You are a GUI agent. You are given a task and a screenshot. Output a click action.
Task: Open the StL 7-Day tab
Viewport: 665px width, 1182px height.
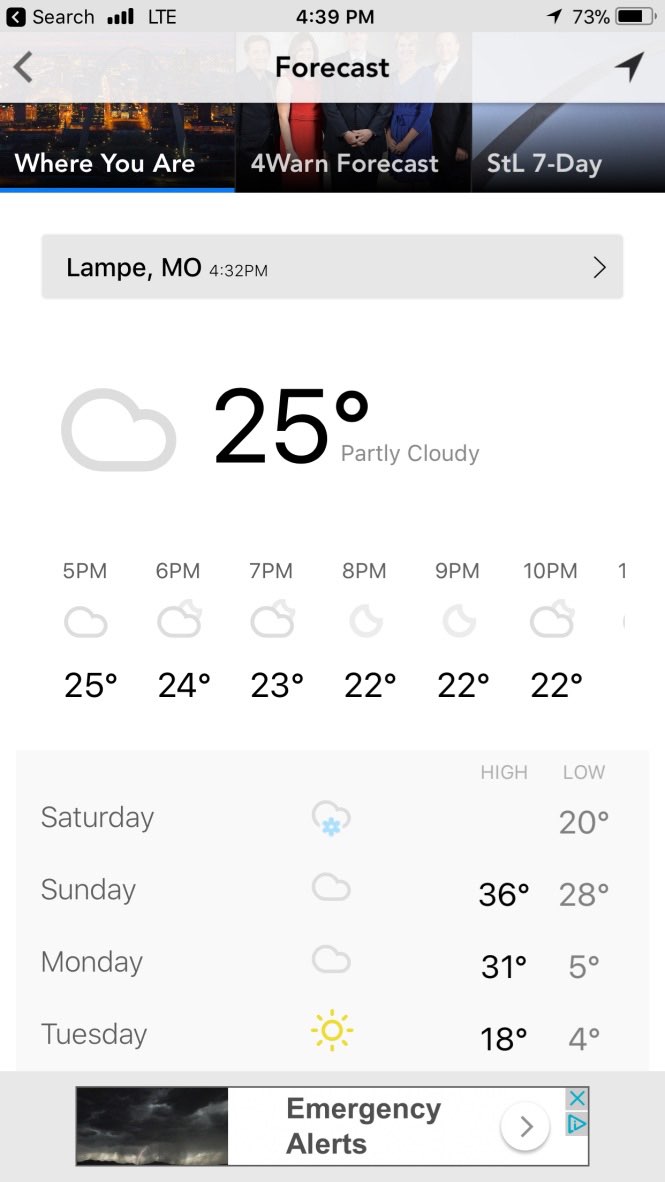(544, 163)
